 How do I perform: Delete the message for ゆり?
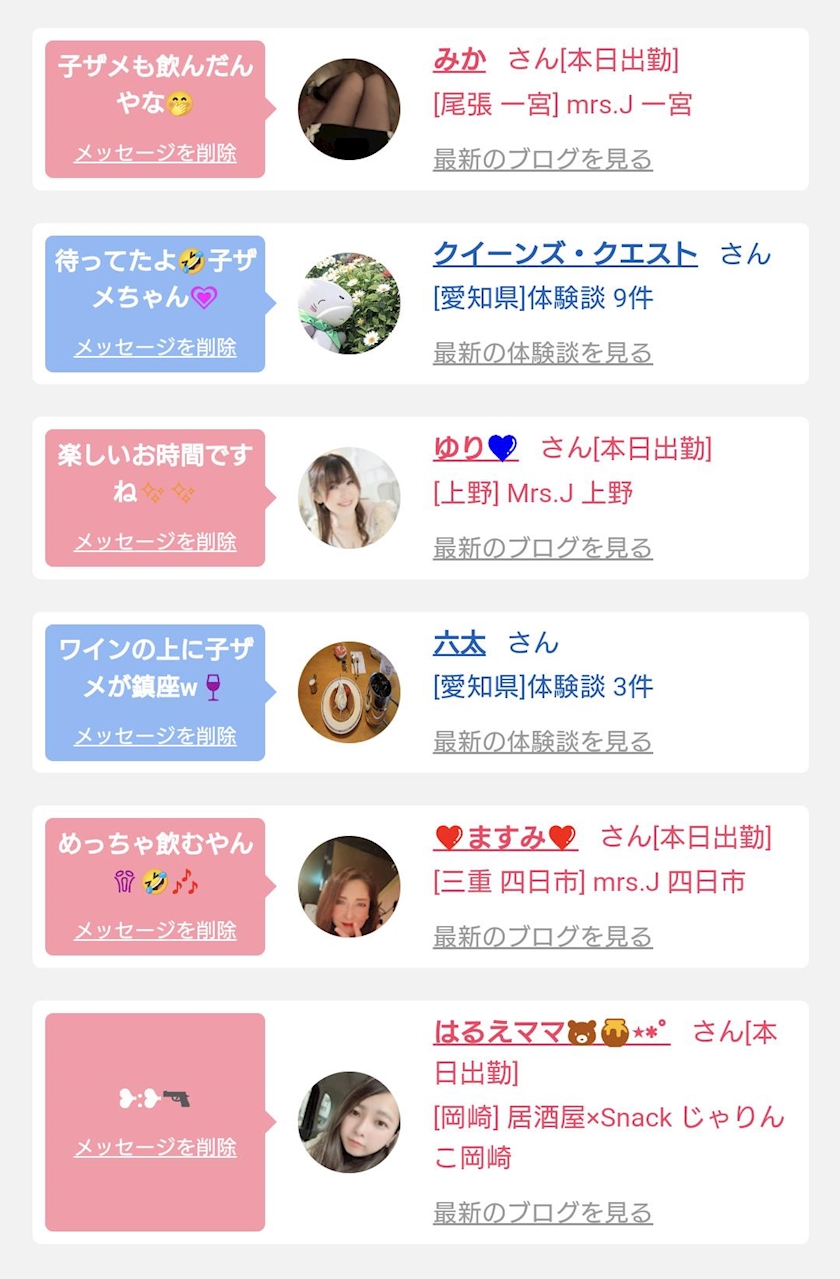[155, 542]
